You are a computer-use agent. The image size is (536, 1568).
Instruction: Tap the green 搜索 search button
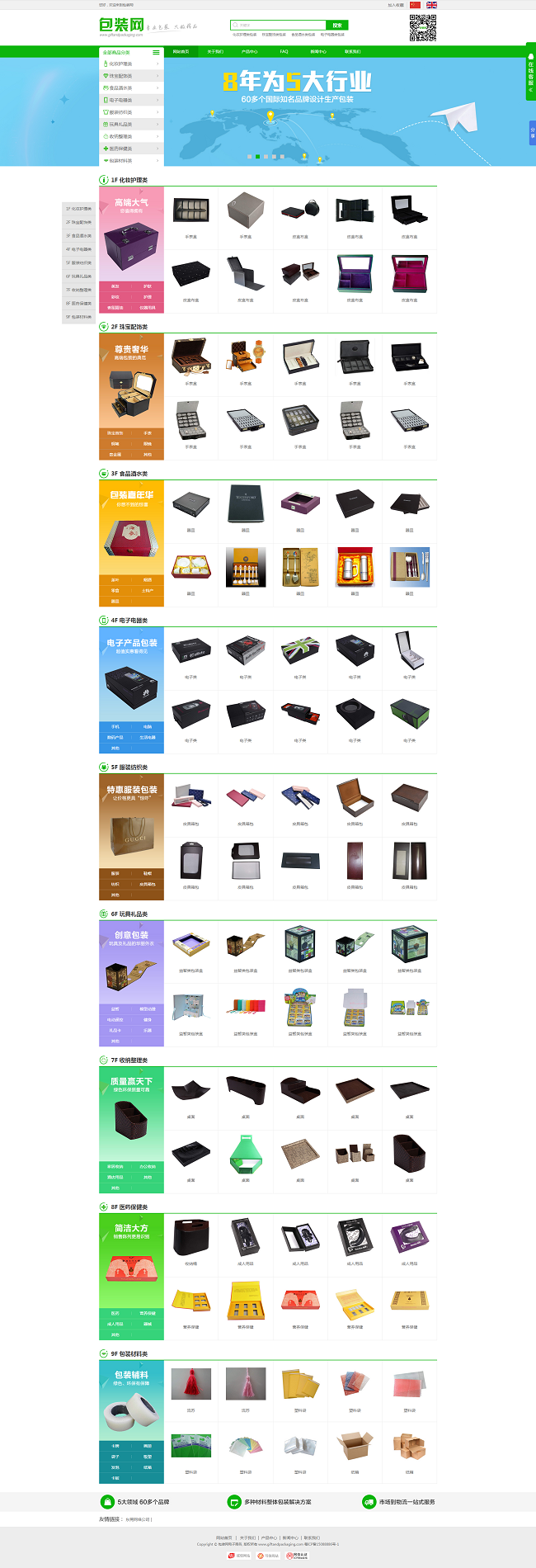pos(337,25)
